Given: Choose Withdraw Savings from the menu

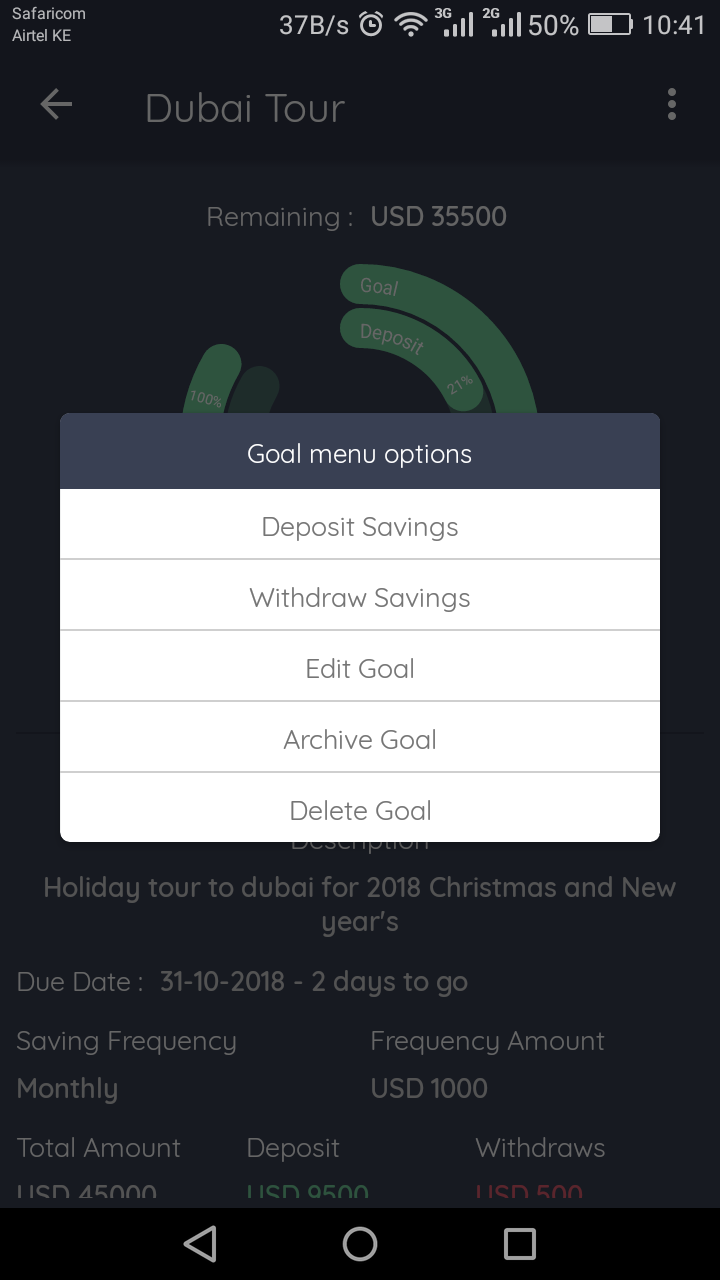Looking at the screenshot, I should 360,597.
